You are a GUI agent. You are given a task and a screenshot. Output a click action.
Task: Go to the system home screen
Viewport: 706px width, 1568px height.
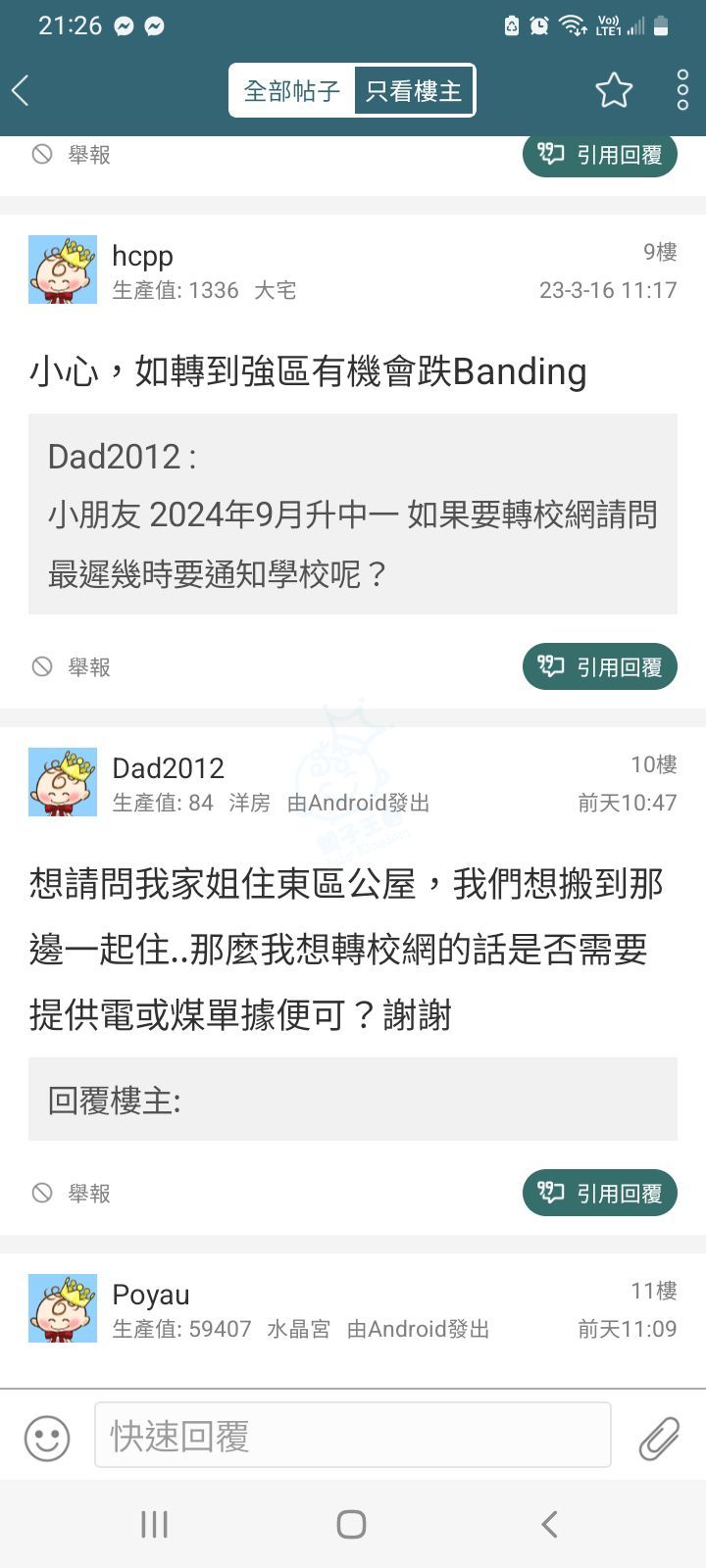tap(351, 1524)
